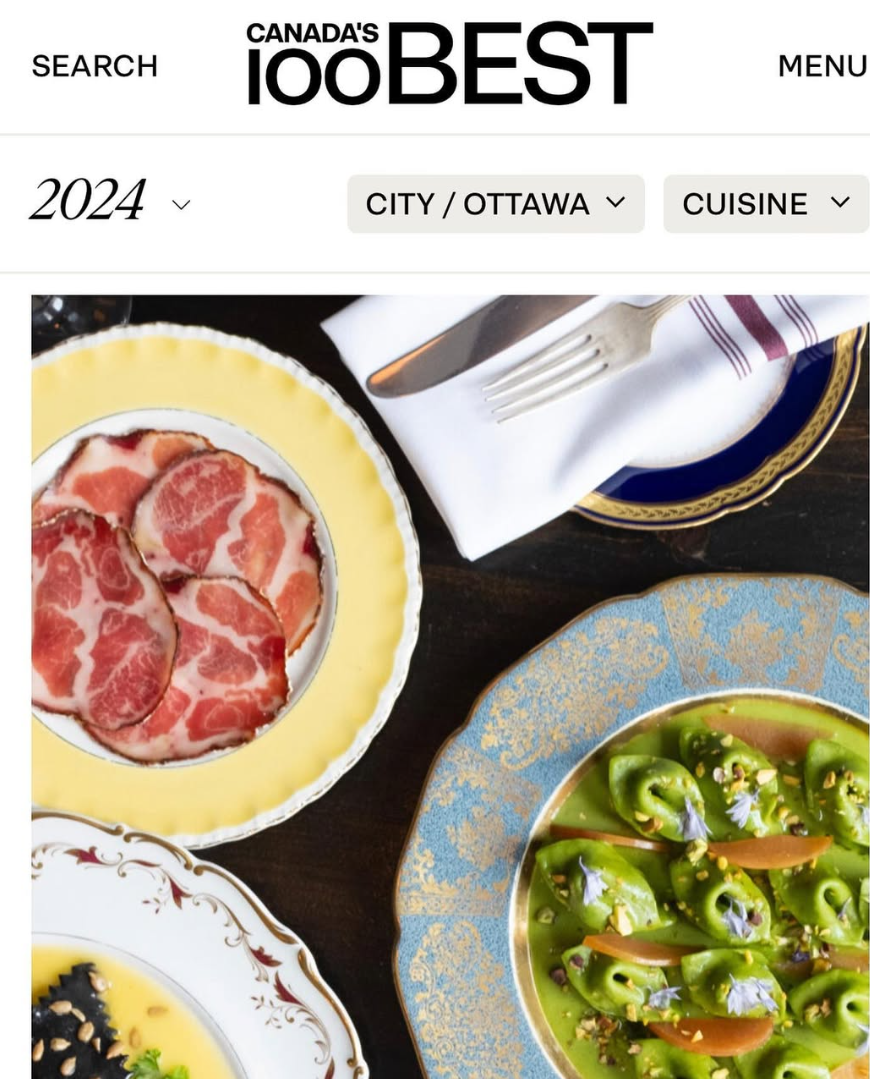The width and height of the screenshot is (870, 1079).
Task: Open the City / Ottawa filter
Action: [x=495, y=204]
